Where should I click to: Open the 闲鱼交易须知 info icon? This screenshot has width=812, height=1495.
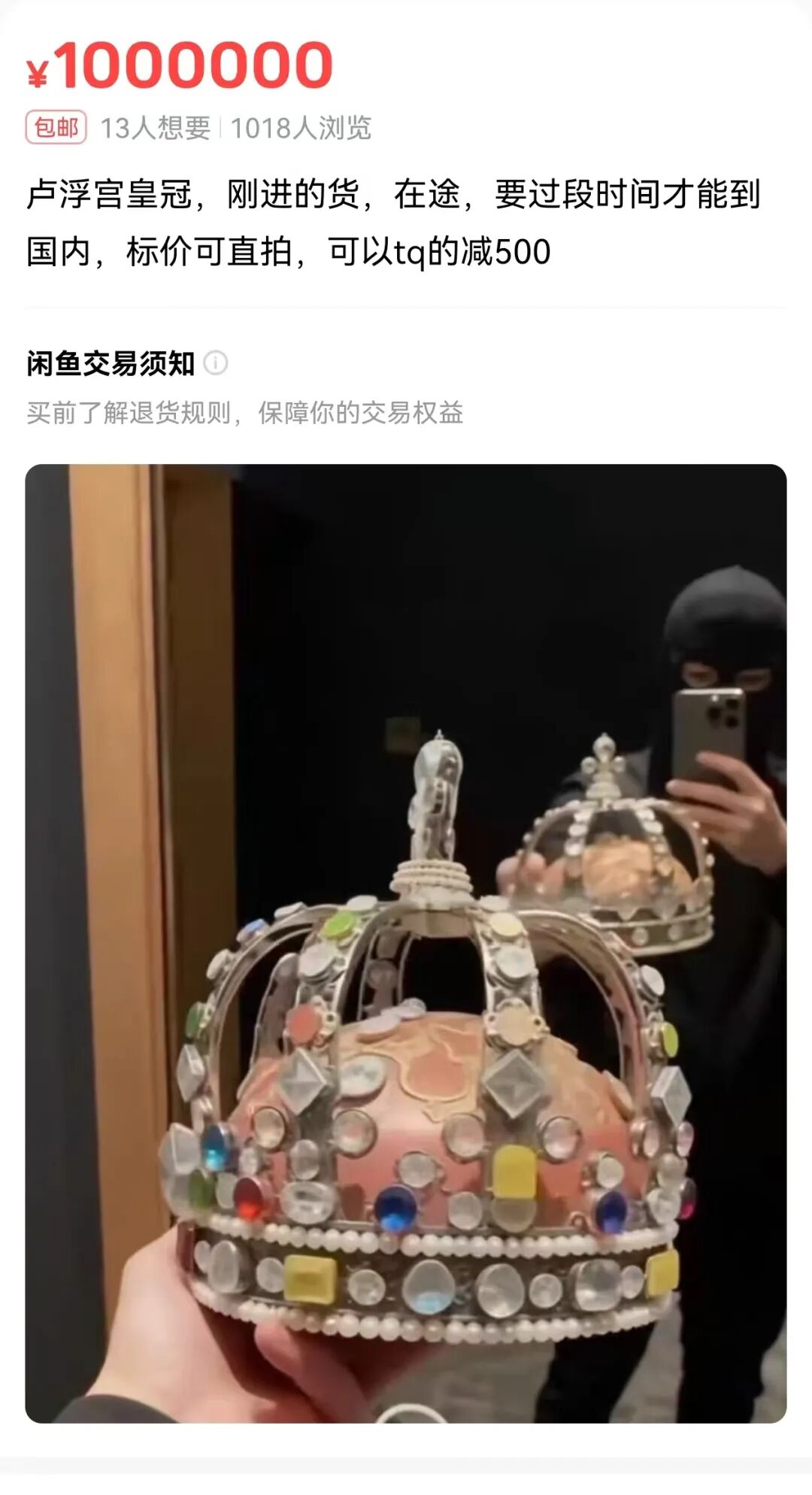pos(216,363)
